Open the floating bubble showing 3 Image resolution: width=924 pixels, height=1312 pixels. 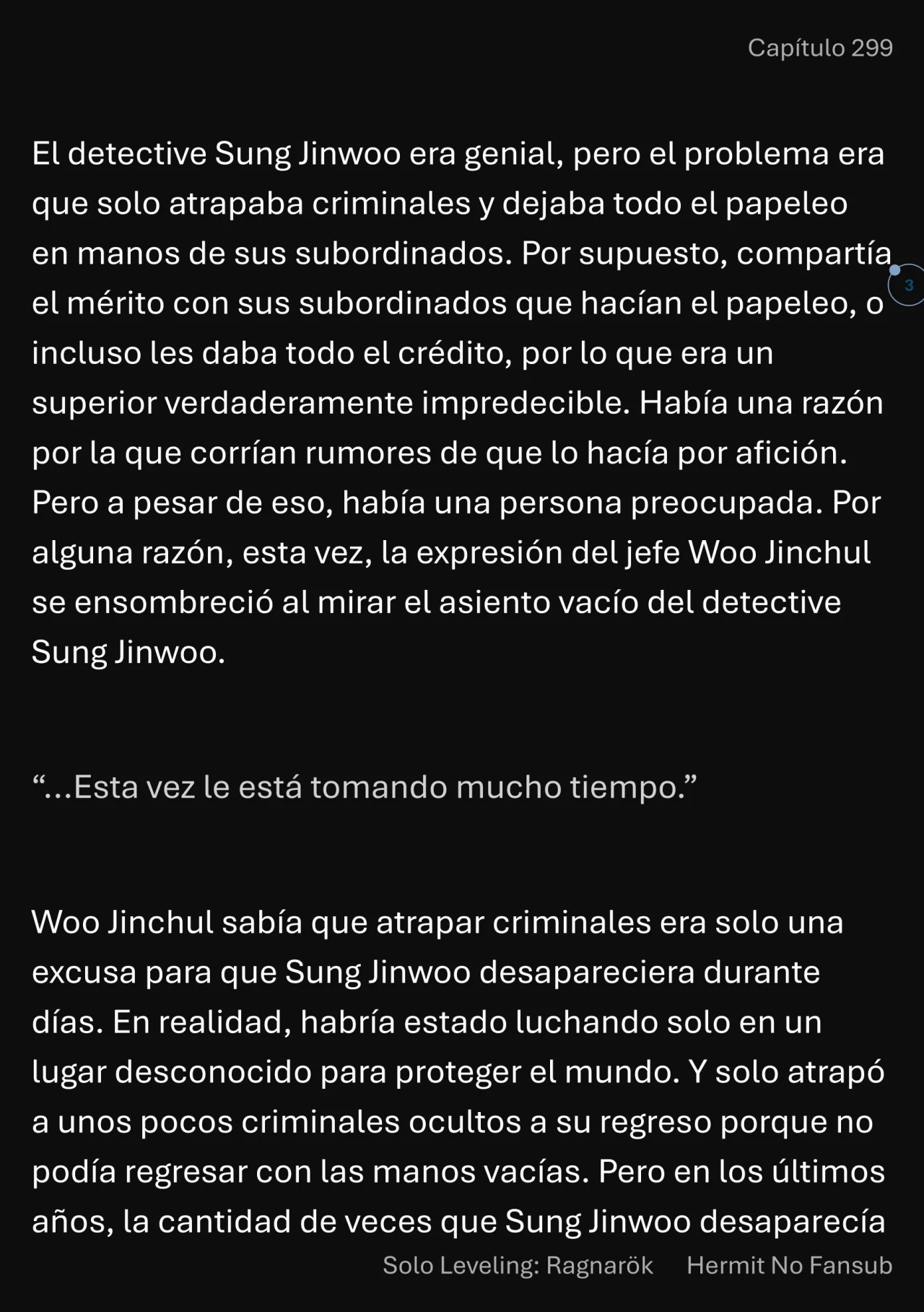pyautogui.click(x=908, y=285)
